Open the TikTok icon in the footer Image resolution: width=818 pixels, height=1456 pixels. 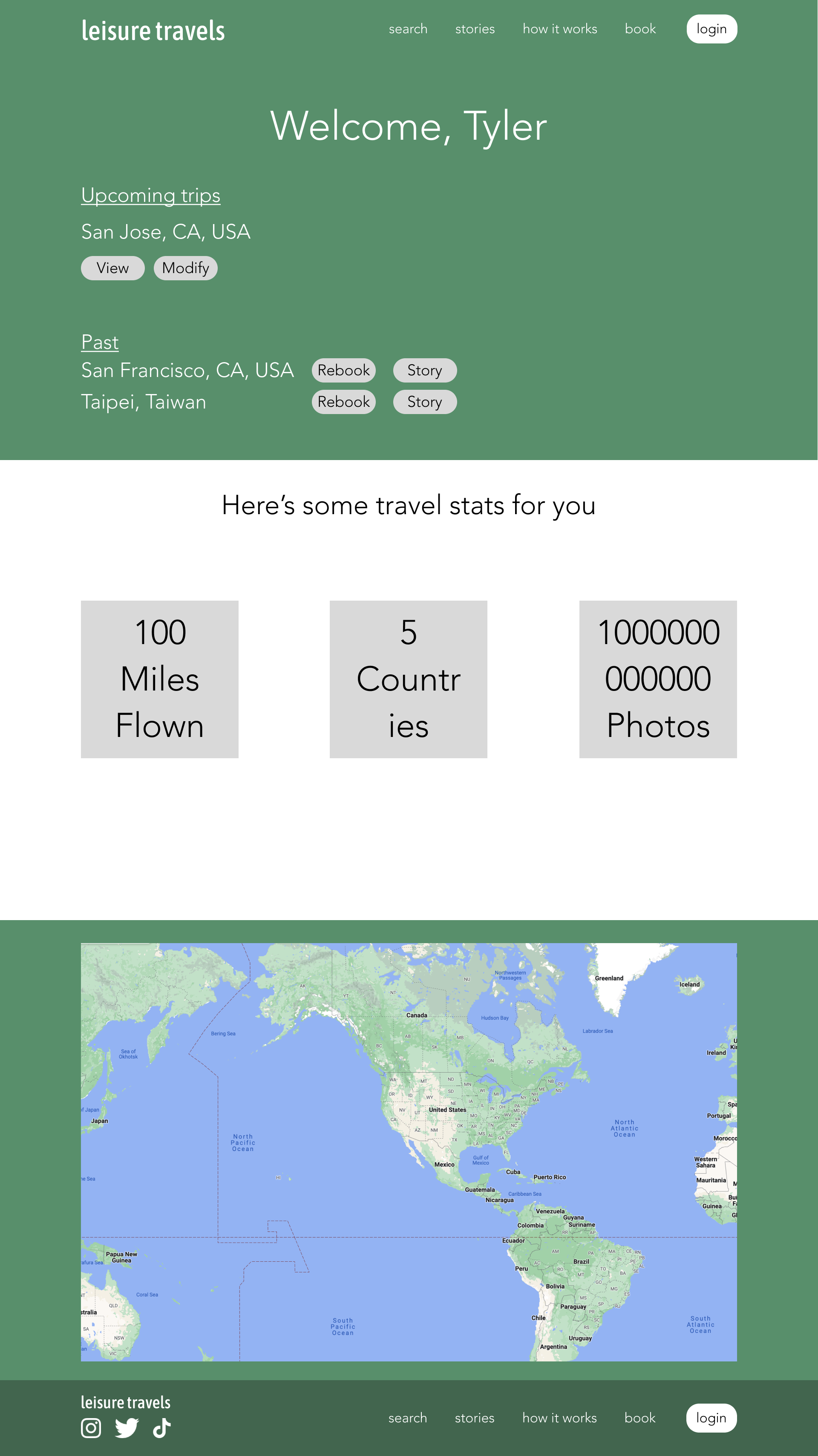point(161,1428)
